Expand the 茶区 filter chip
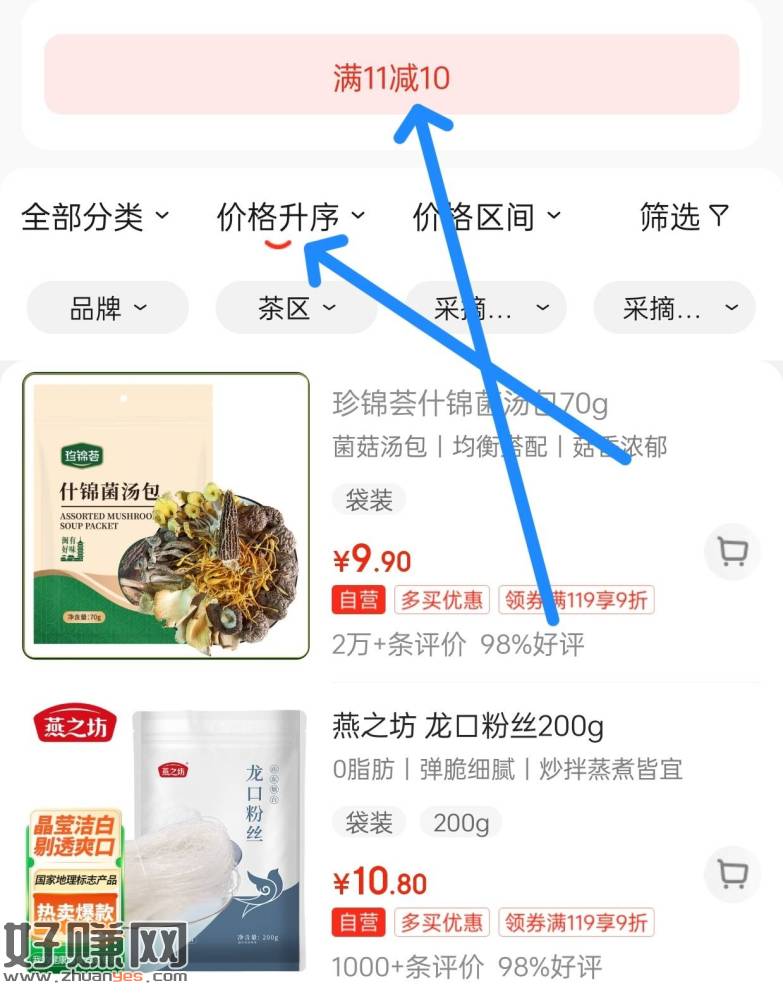This screenshot has width=783, height=1000. (x=296, y=308)
